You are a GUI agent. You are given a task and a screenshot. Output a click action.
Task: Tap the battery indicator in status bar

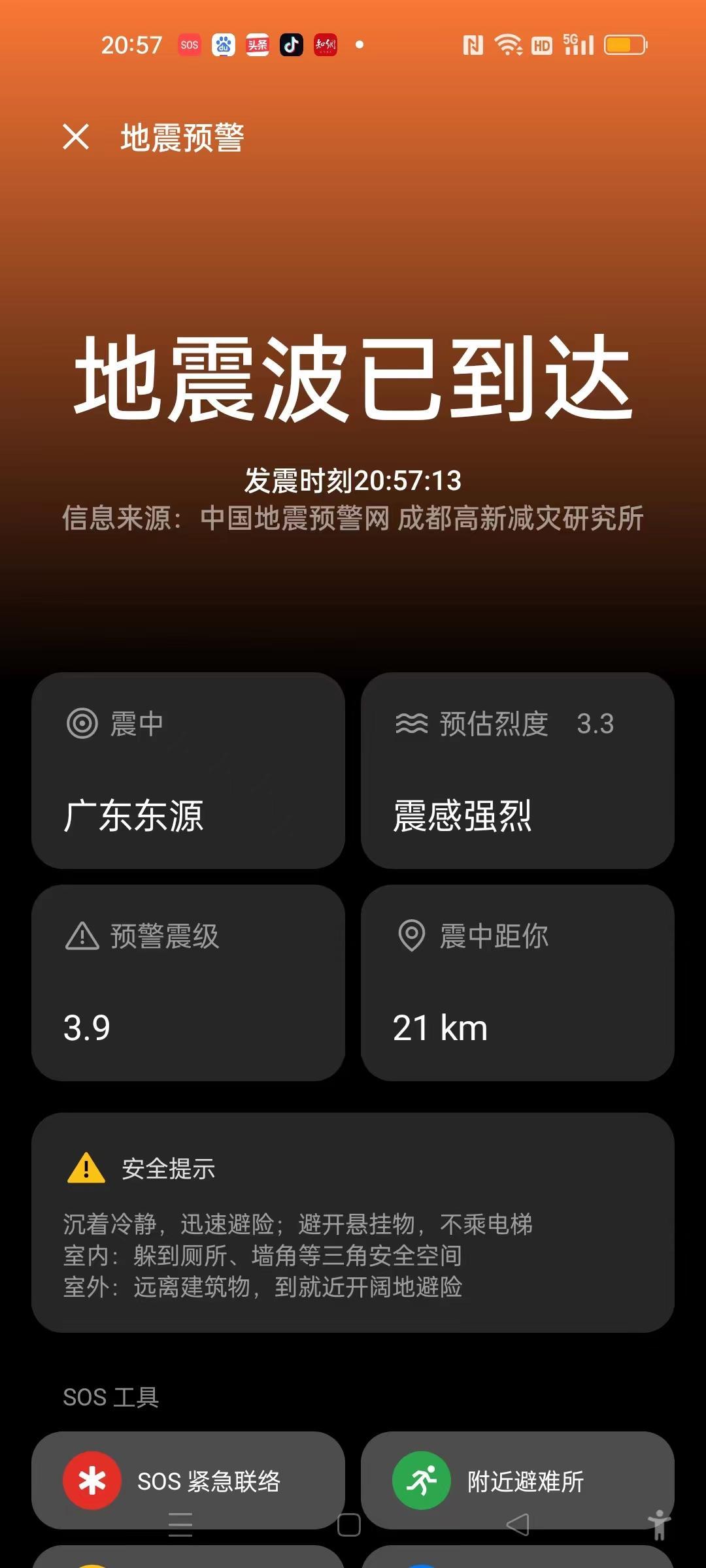(x=624, y=44)
